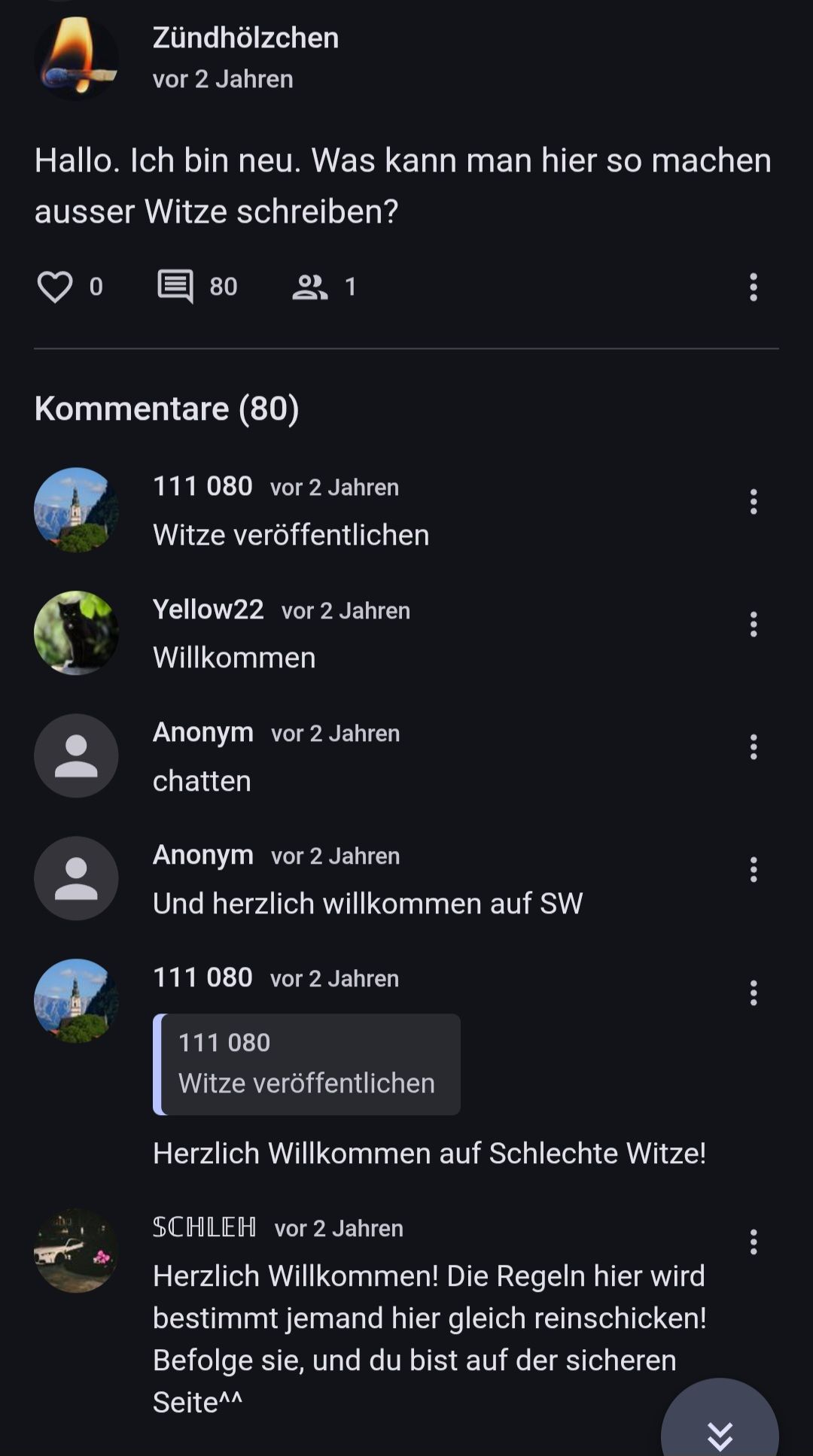Open quoted reply "Witze veröffentlichen" box
The width and height of the screenshot is (813, 1456).
pyautogui.click(x=306, y=1064)
